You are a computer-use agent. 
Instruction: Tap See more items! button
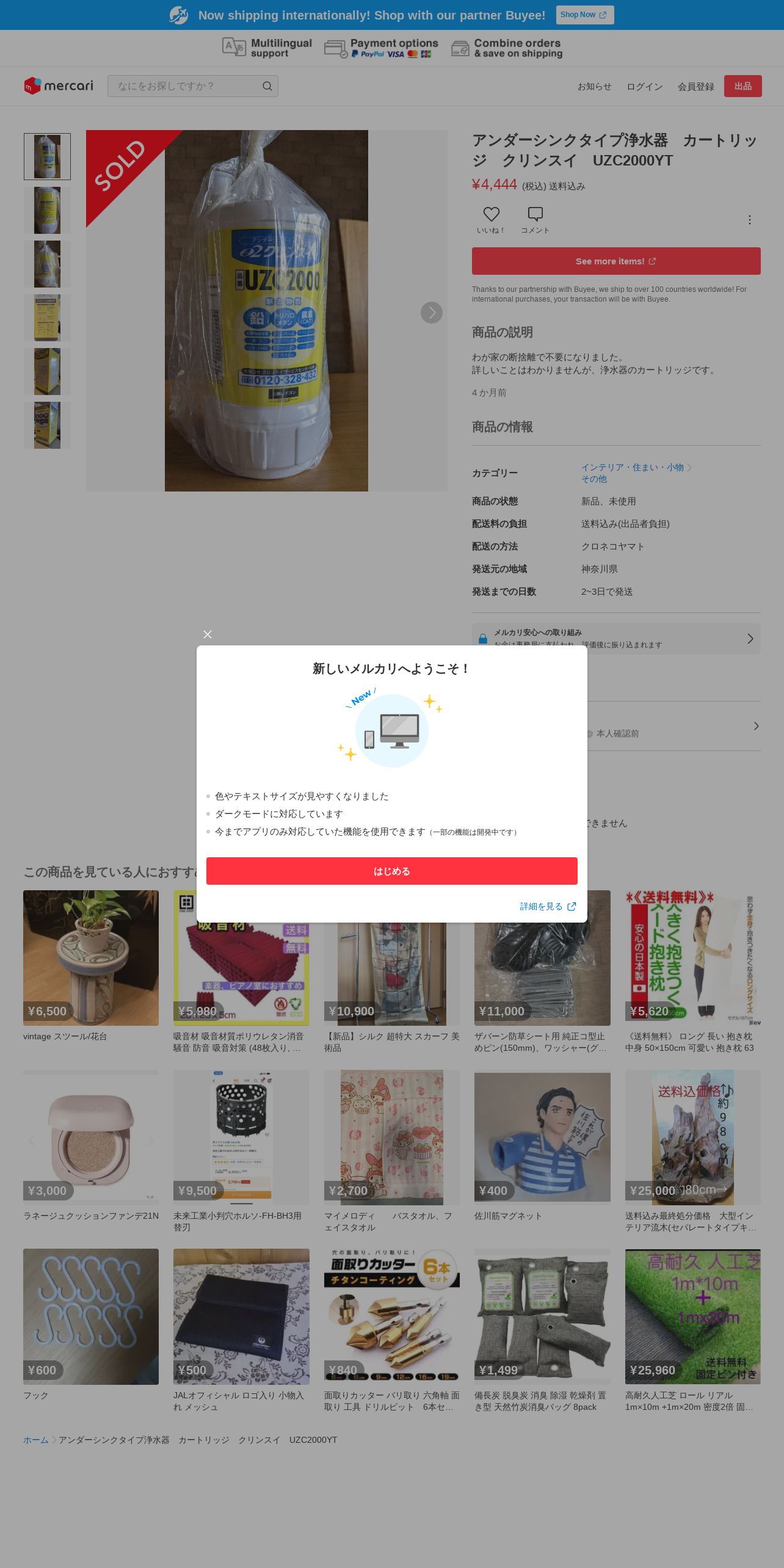point(615,261)
